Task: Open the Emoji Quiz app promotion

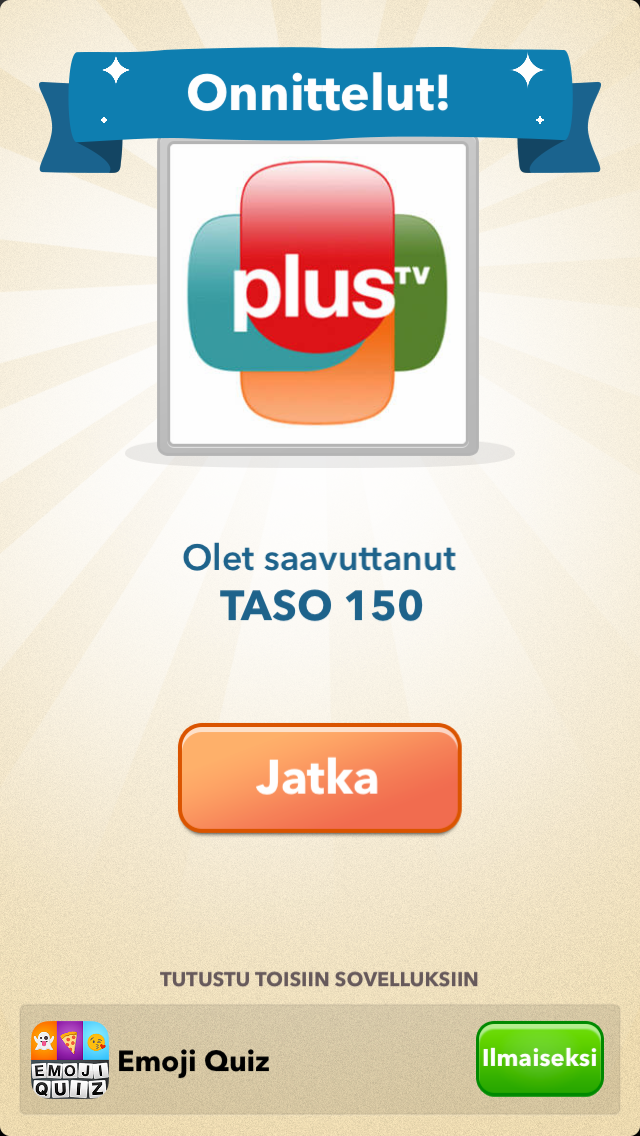Action: pos(194,1060)
